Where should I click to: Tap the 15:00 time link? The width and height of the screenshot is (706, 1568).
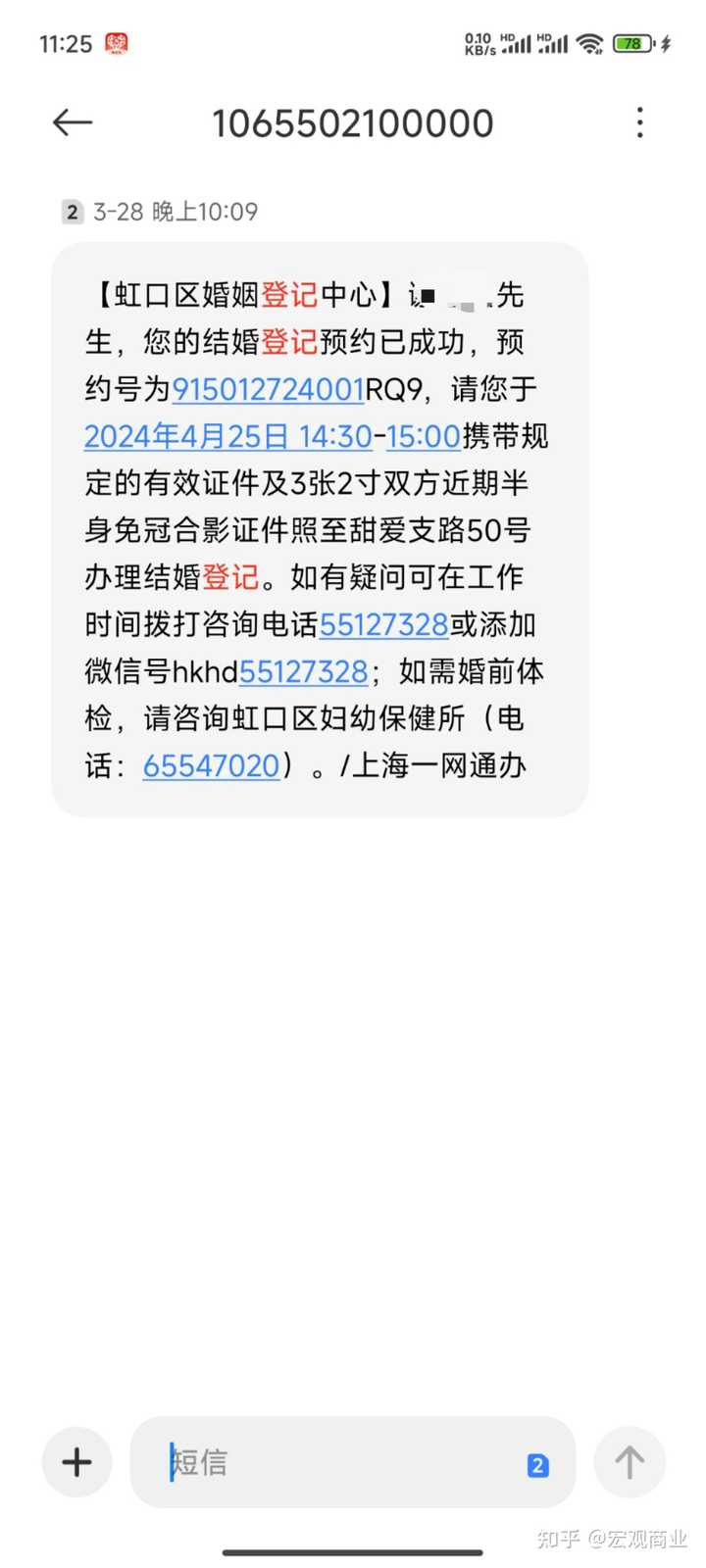[424, 436]
